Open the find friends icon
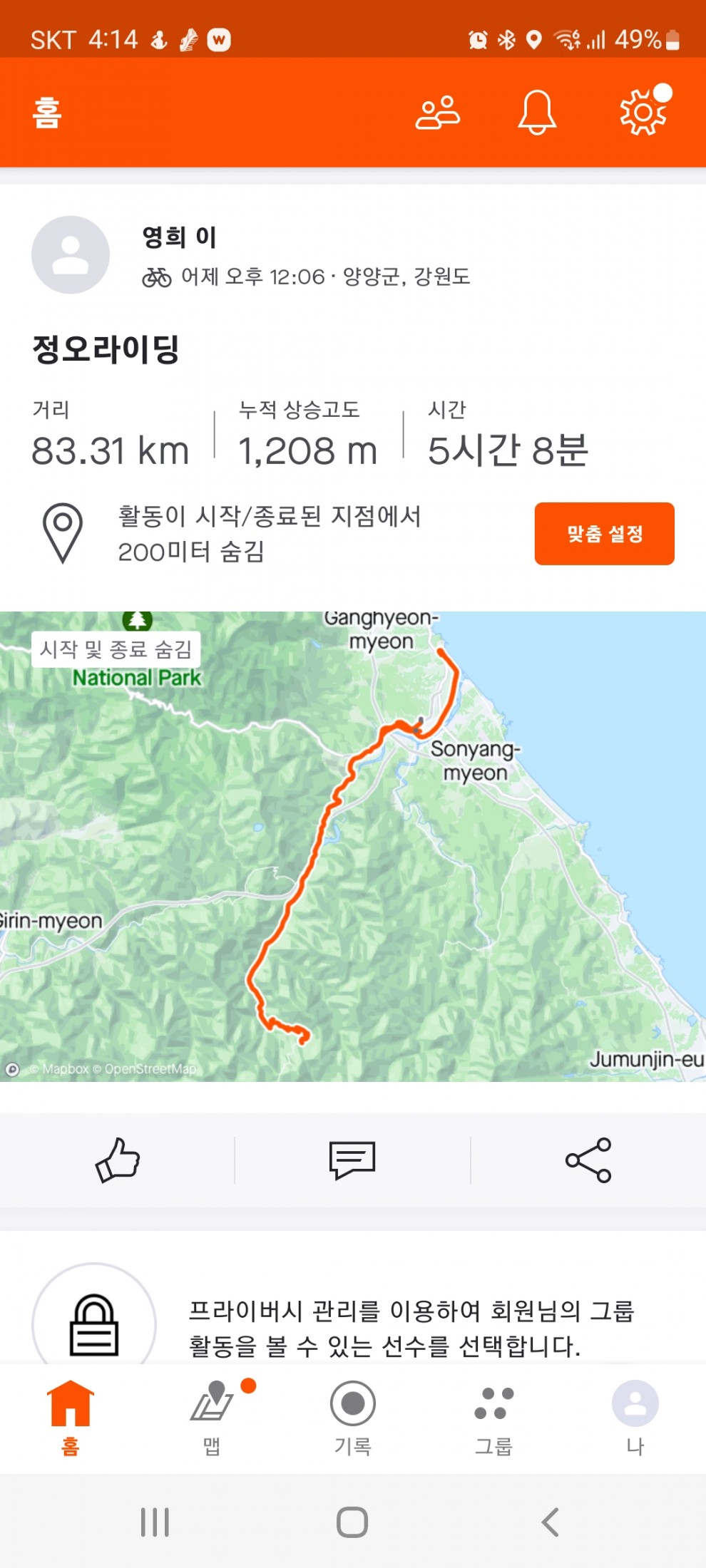The image size is (706, 1568). point(438,113)
